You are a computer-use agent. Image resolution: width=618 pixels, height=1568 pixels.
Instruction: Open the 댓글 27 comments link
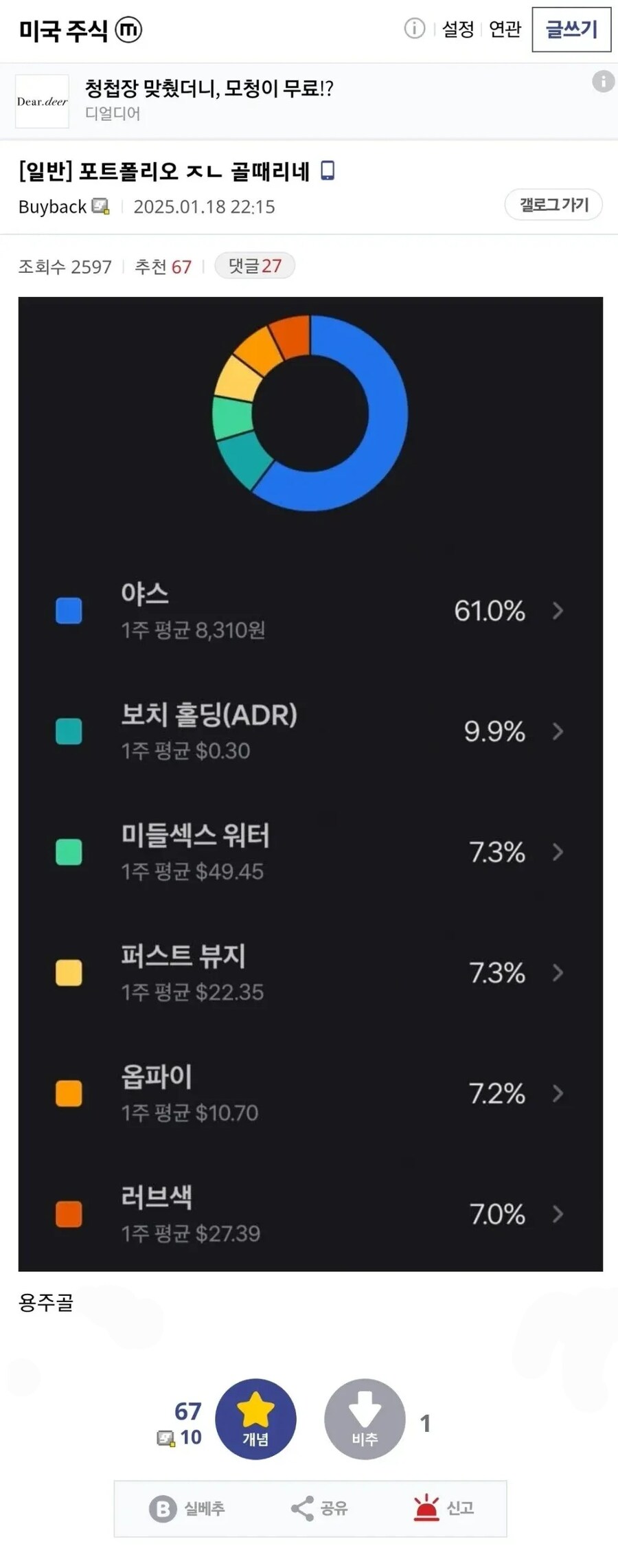(255, 267)
